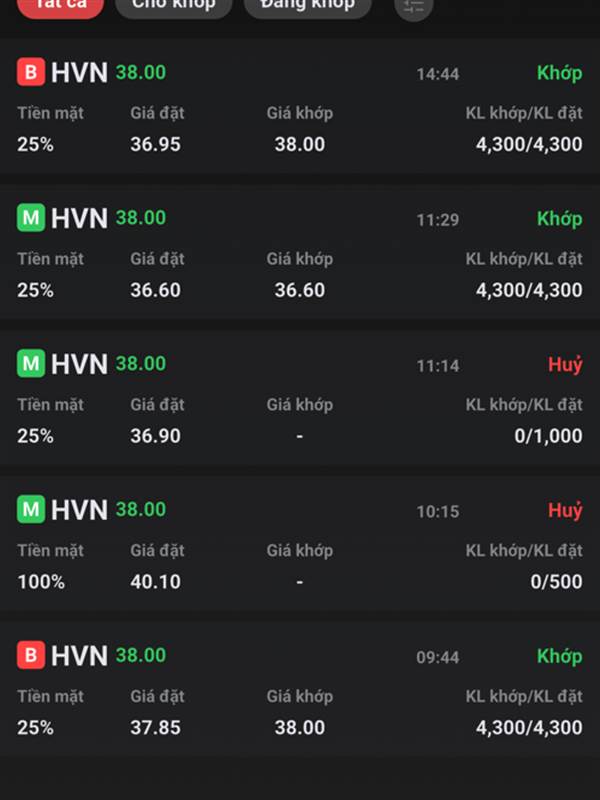600x800 pixels.
Task: Open the HVN sell order at 14:44
Action: 300,106
